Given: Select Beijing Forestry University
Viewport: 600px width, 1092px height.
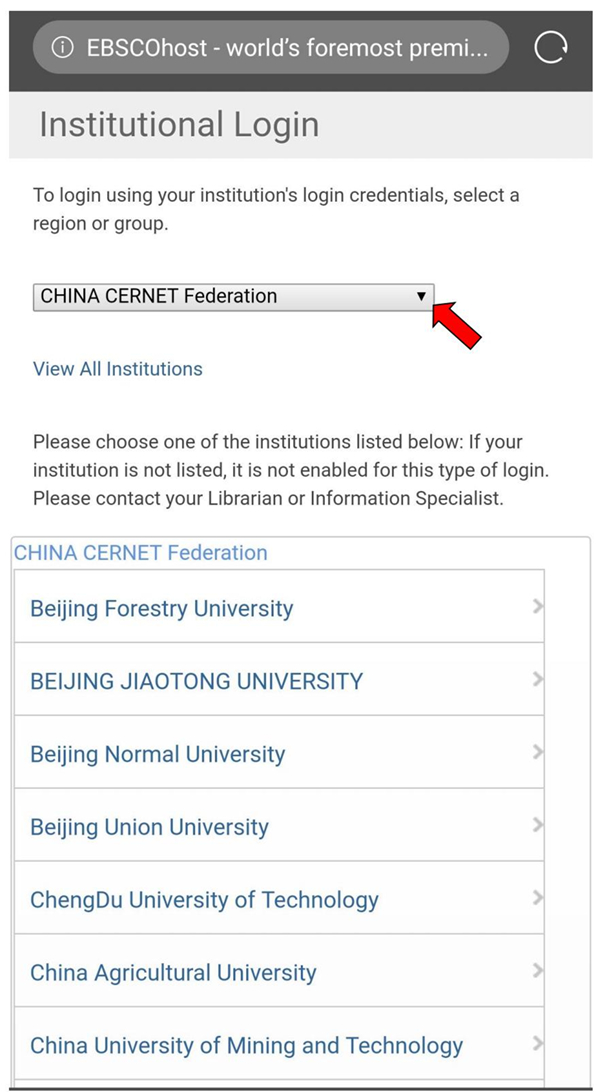Looking at the screenshot, I should (279, 607).
